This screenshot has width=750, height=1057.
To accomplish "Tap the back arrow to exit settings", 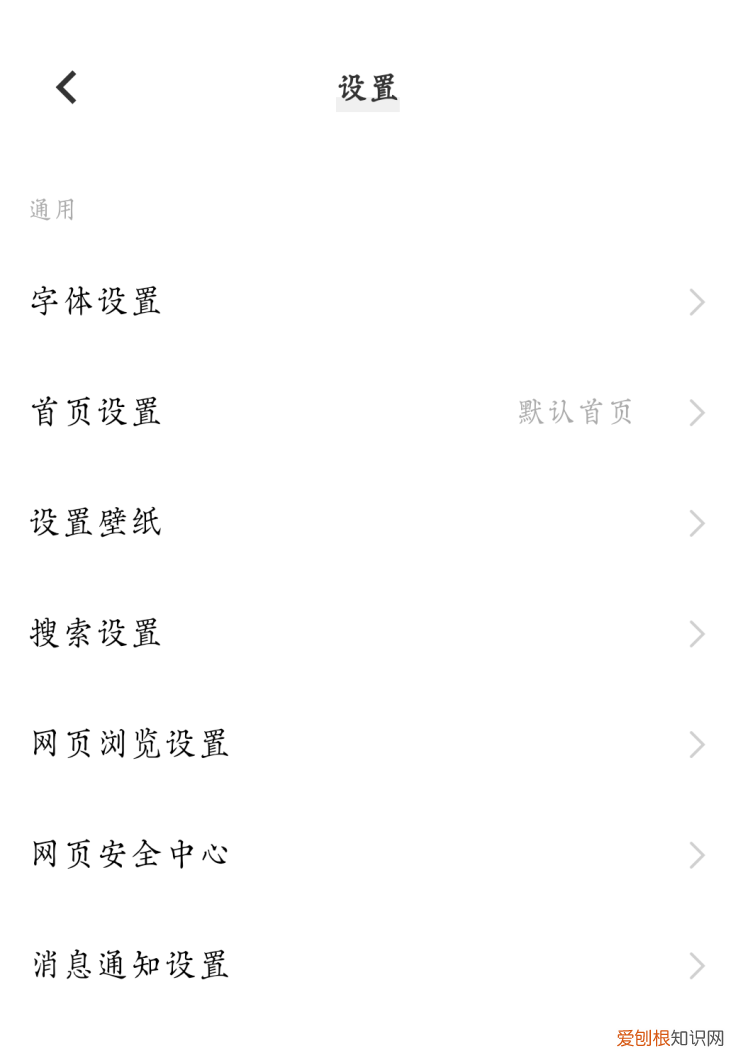I will tap(66, 88).
